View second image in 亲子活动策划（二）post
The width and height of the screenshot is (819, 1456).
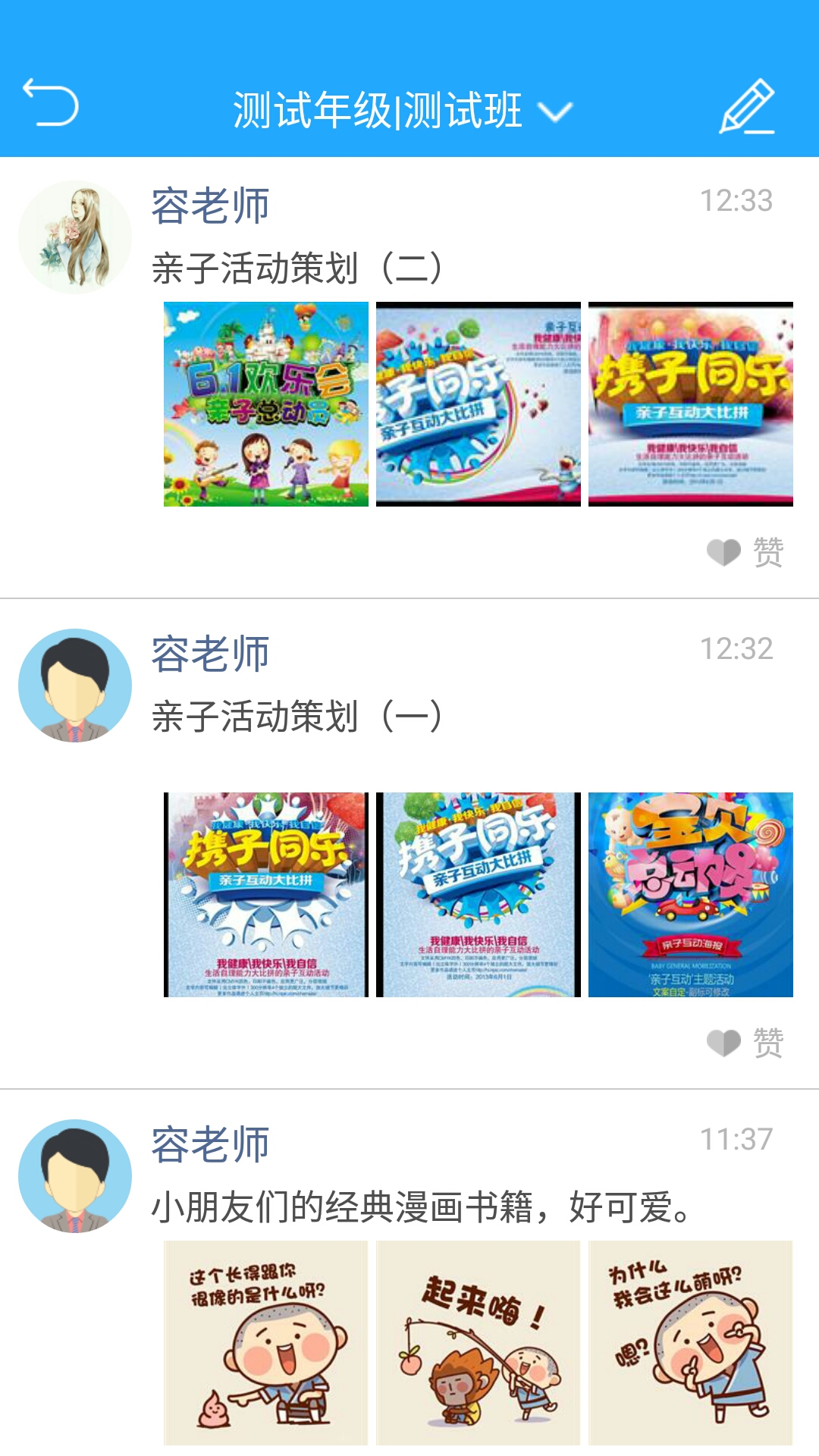tap(479, 404)
